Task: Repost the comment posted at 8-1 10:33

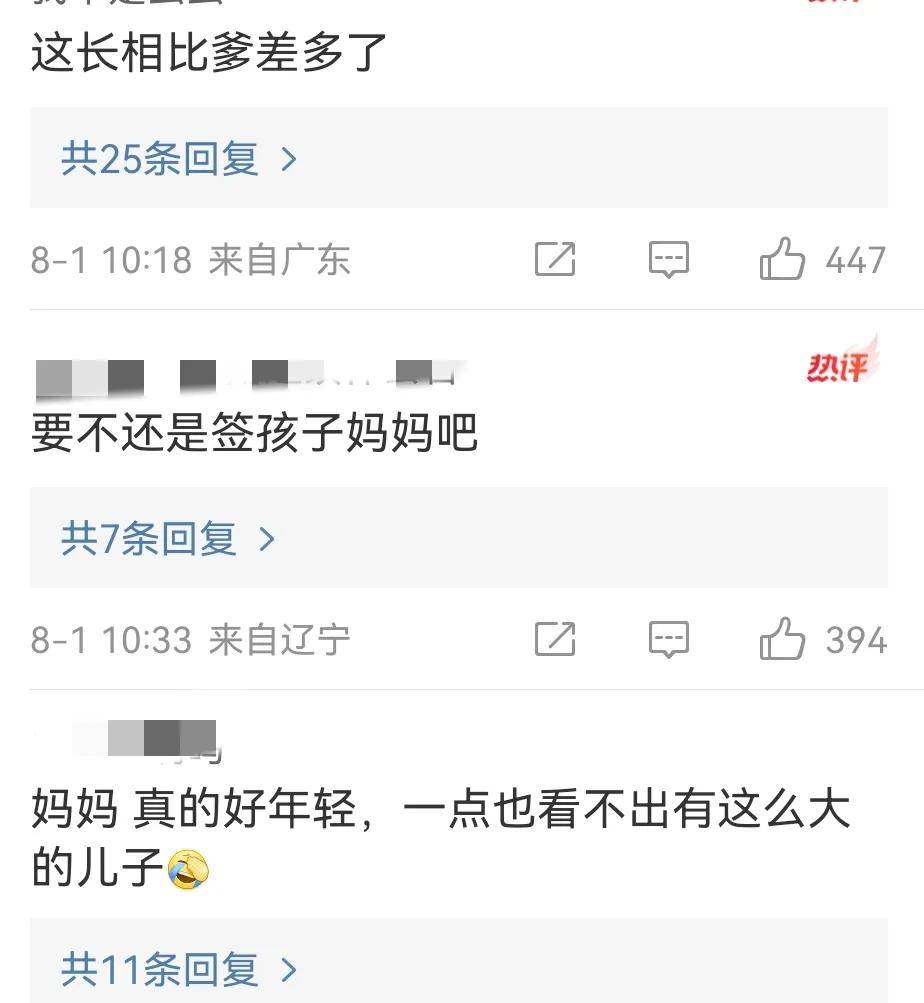Action: pyautogui.click(x=555, y=639)
